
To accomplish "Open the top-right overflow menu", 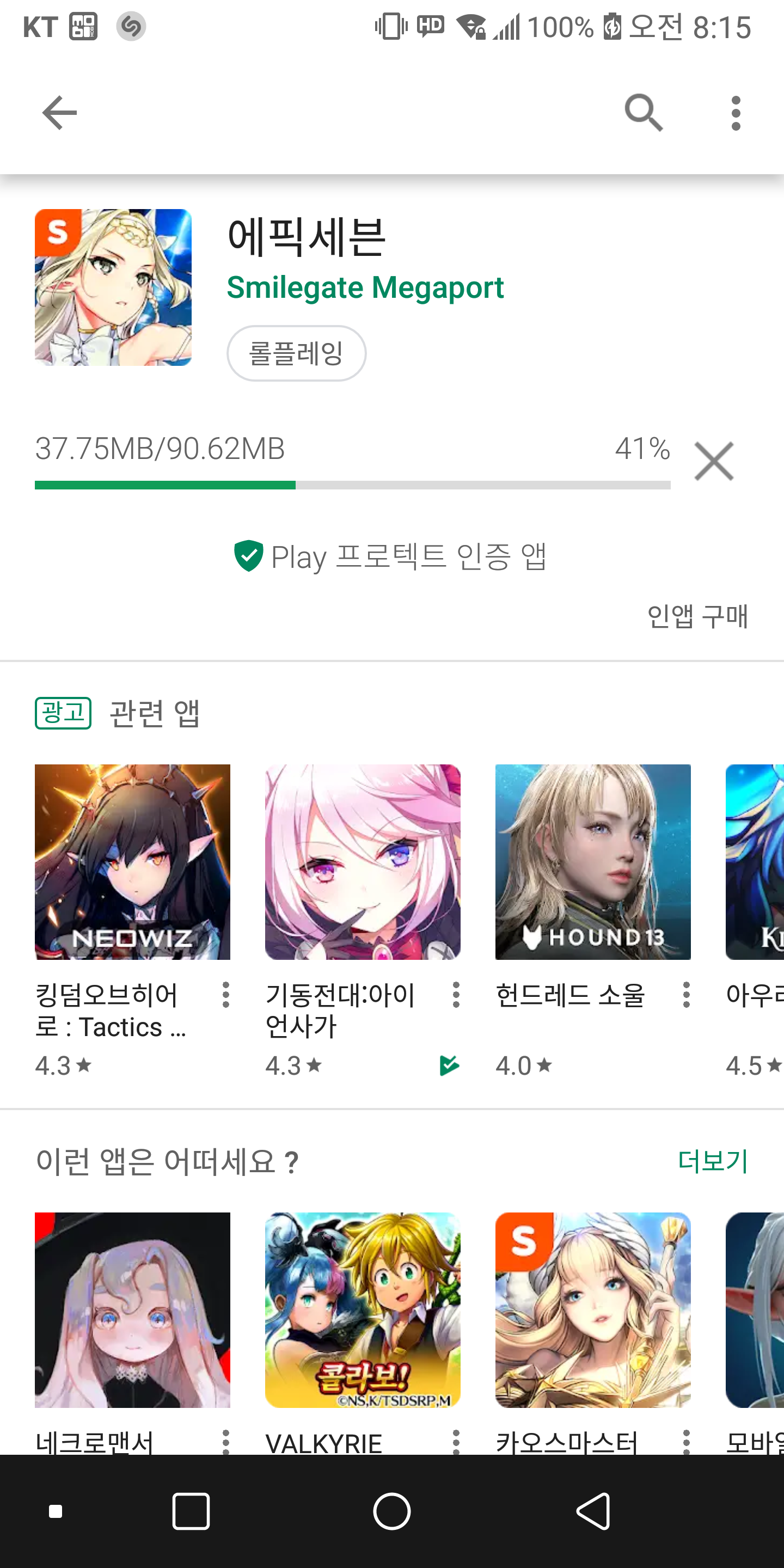I will coord(736,113).
